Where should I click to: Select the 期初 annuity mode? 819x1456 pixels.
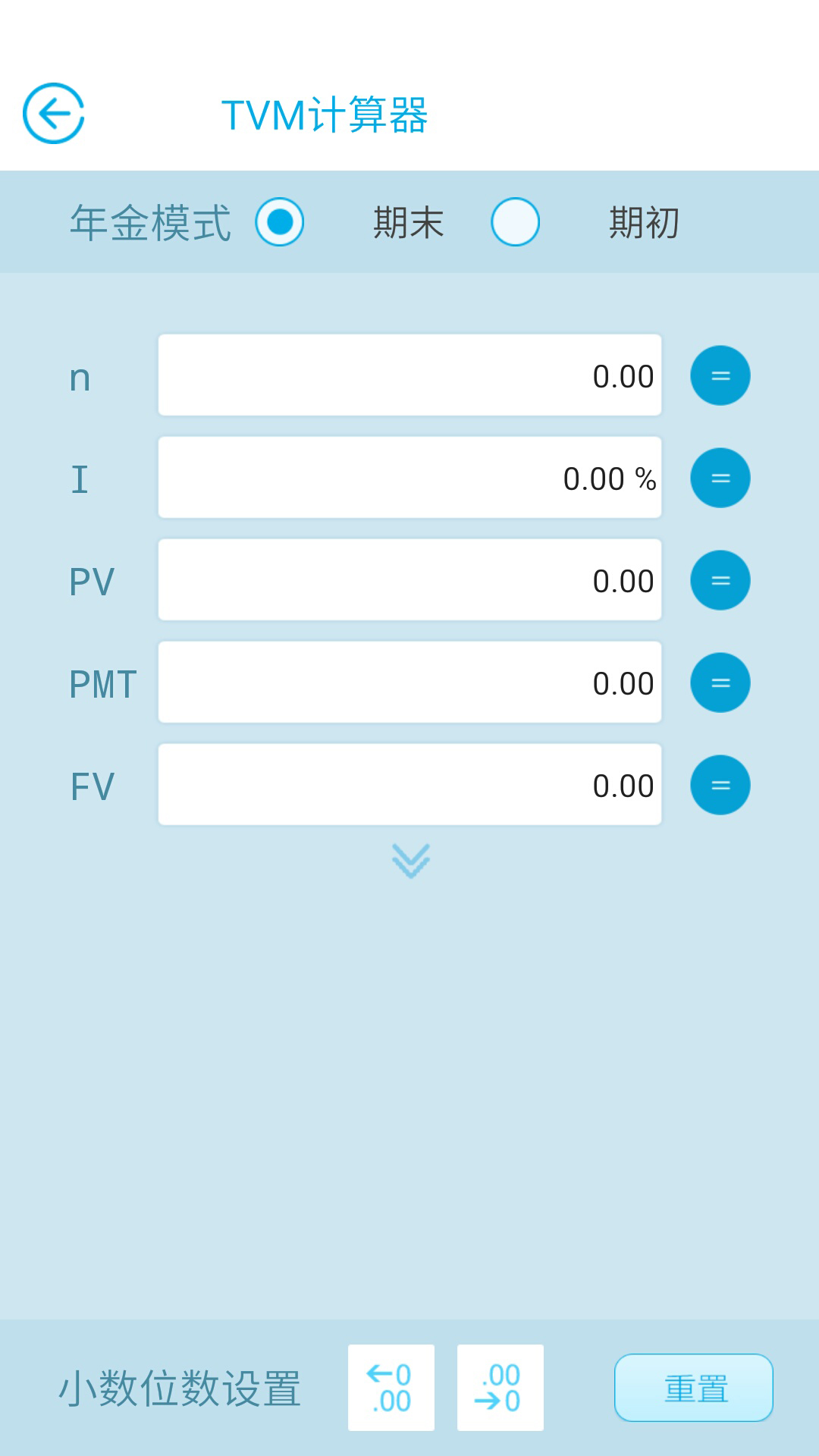click(515, 222)
